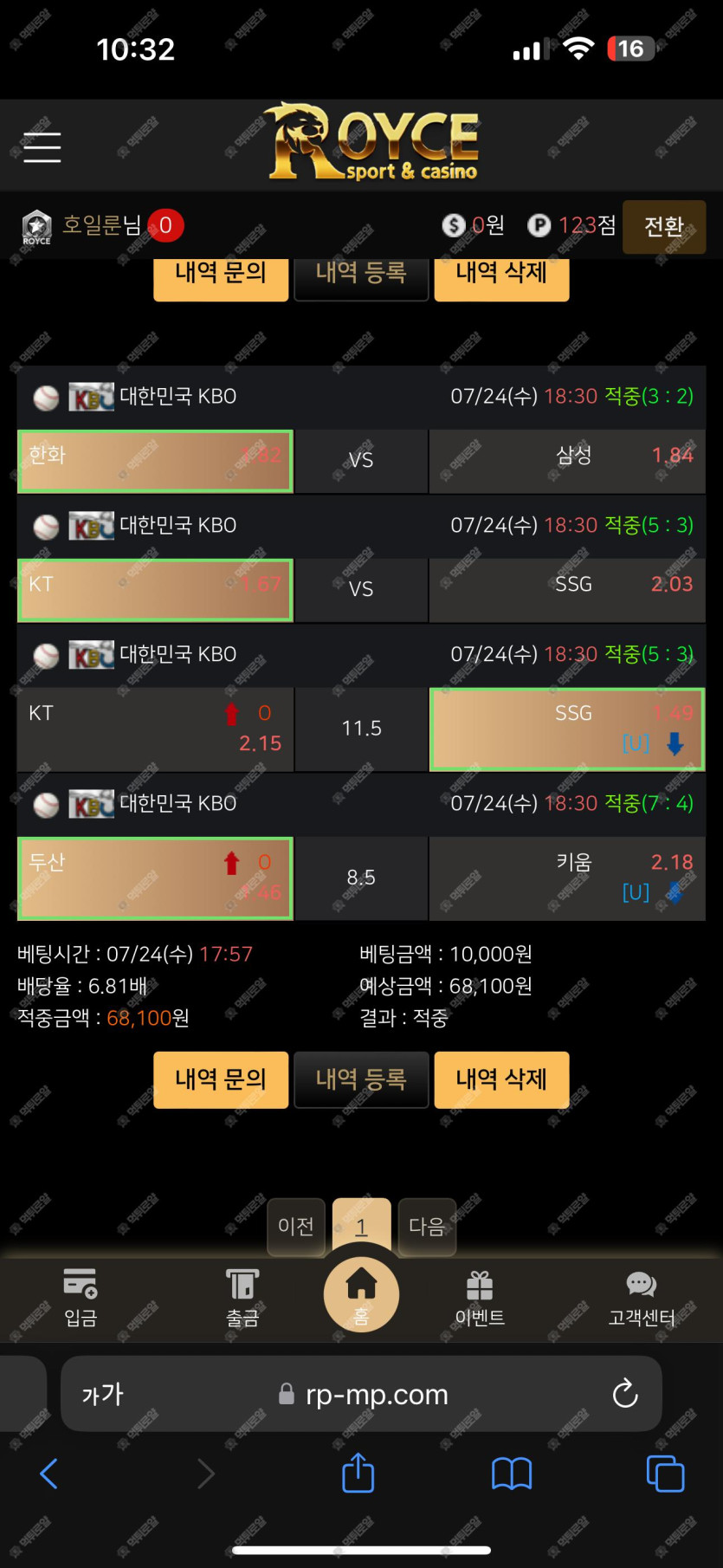Show open Safari tabs
The image size is (723, 1568).
665,1474
